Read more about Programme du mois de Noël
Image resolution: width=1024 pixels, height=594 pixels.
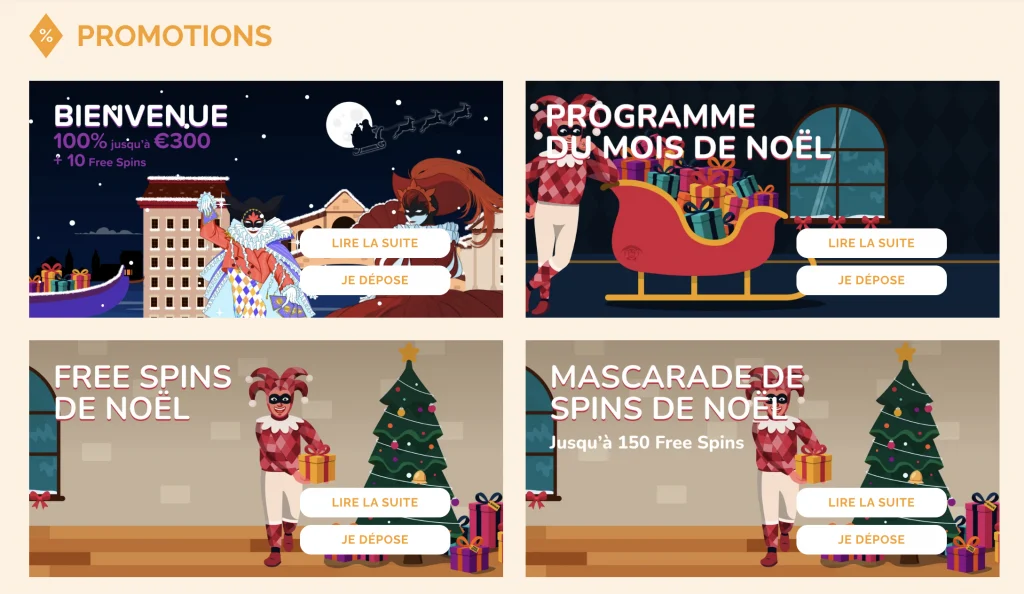[871, 243]
